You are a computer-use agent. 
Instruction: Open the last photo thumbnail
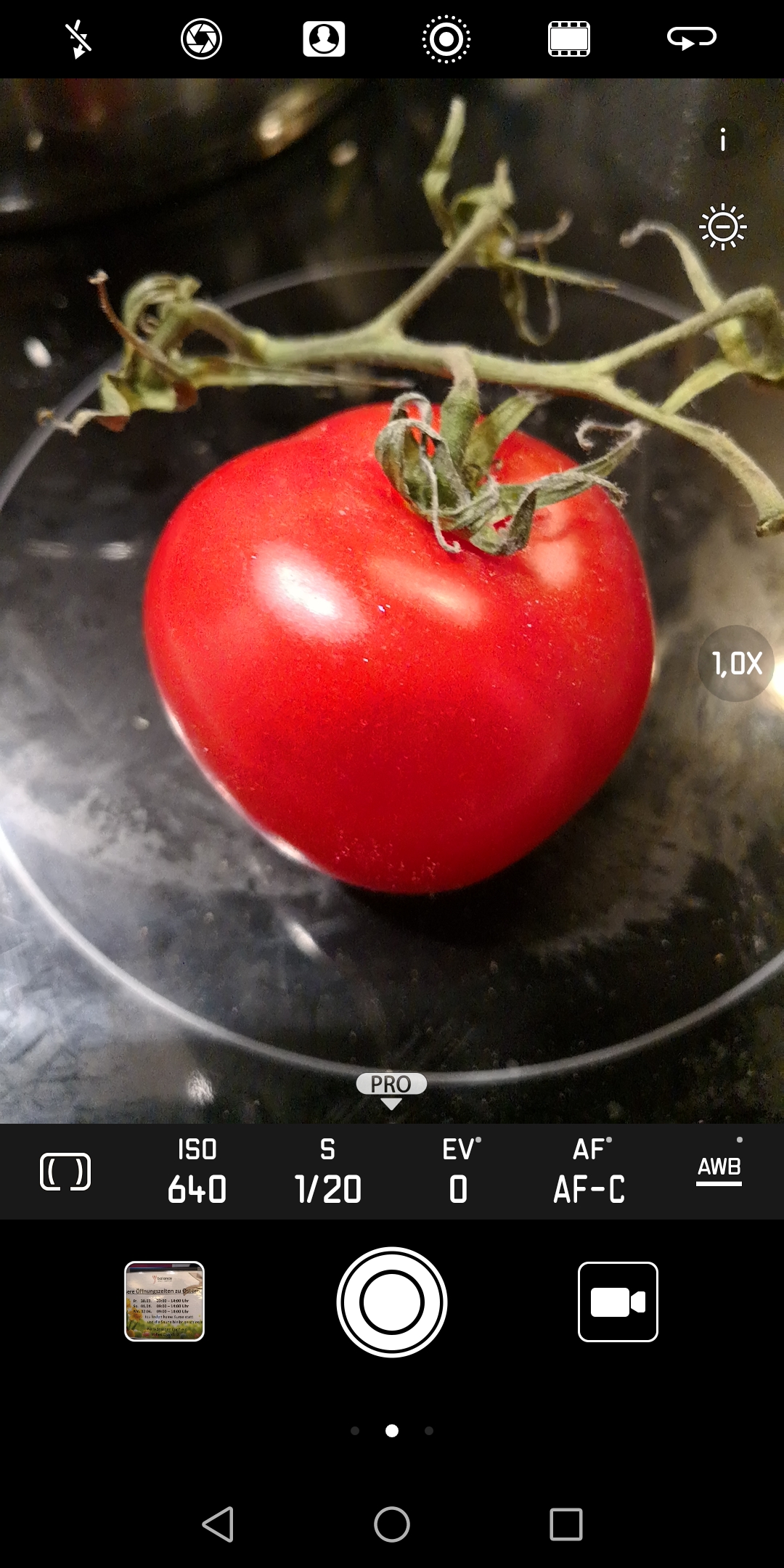tap(165, 1302)
